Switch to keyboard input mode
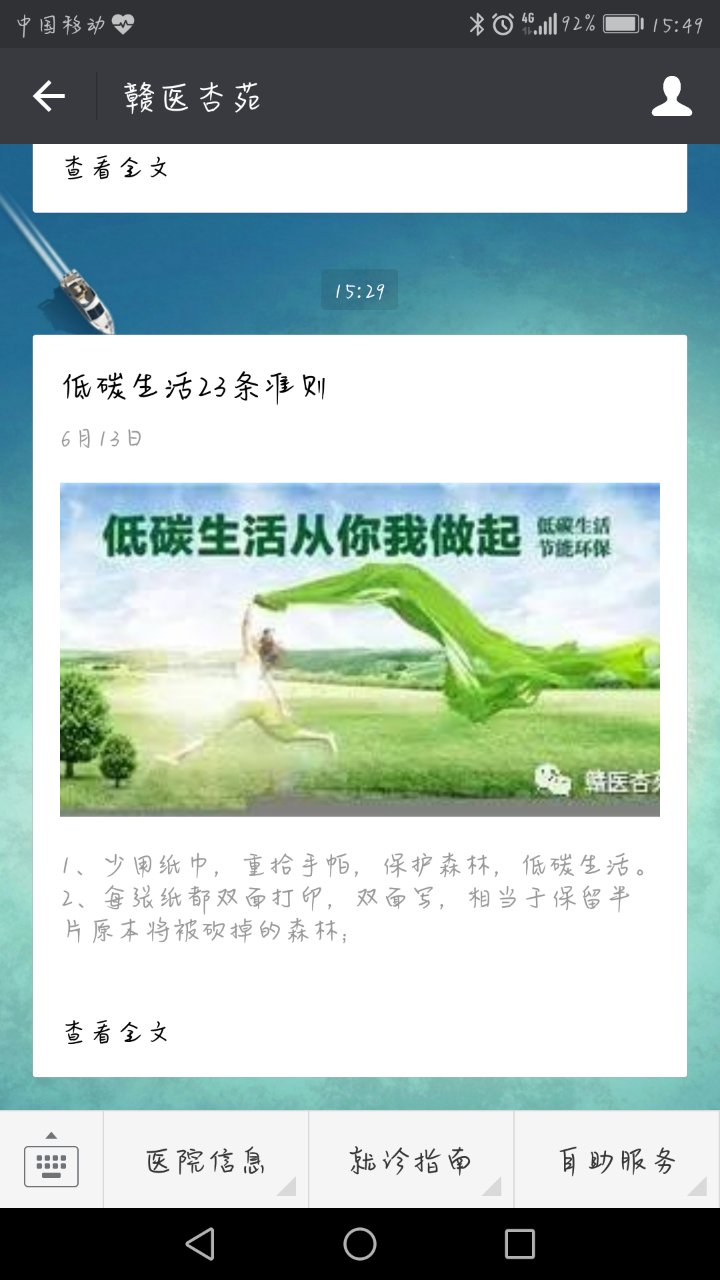720x1280 pixels. coord(51,1160)
